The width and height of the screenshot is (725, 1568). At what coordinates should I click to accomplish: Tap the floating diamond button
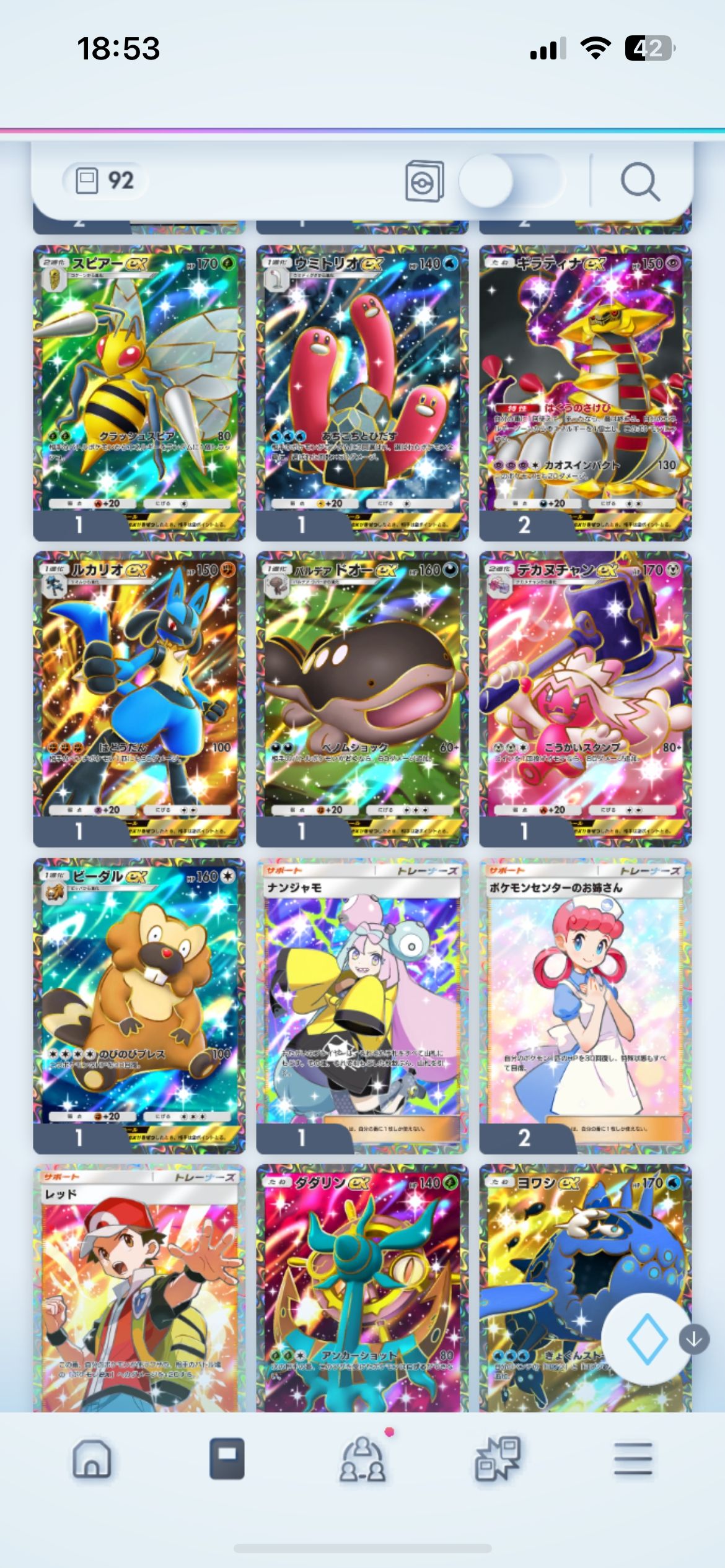point(647,1339)
